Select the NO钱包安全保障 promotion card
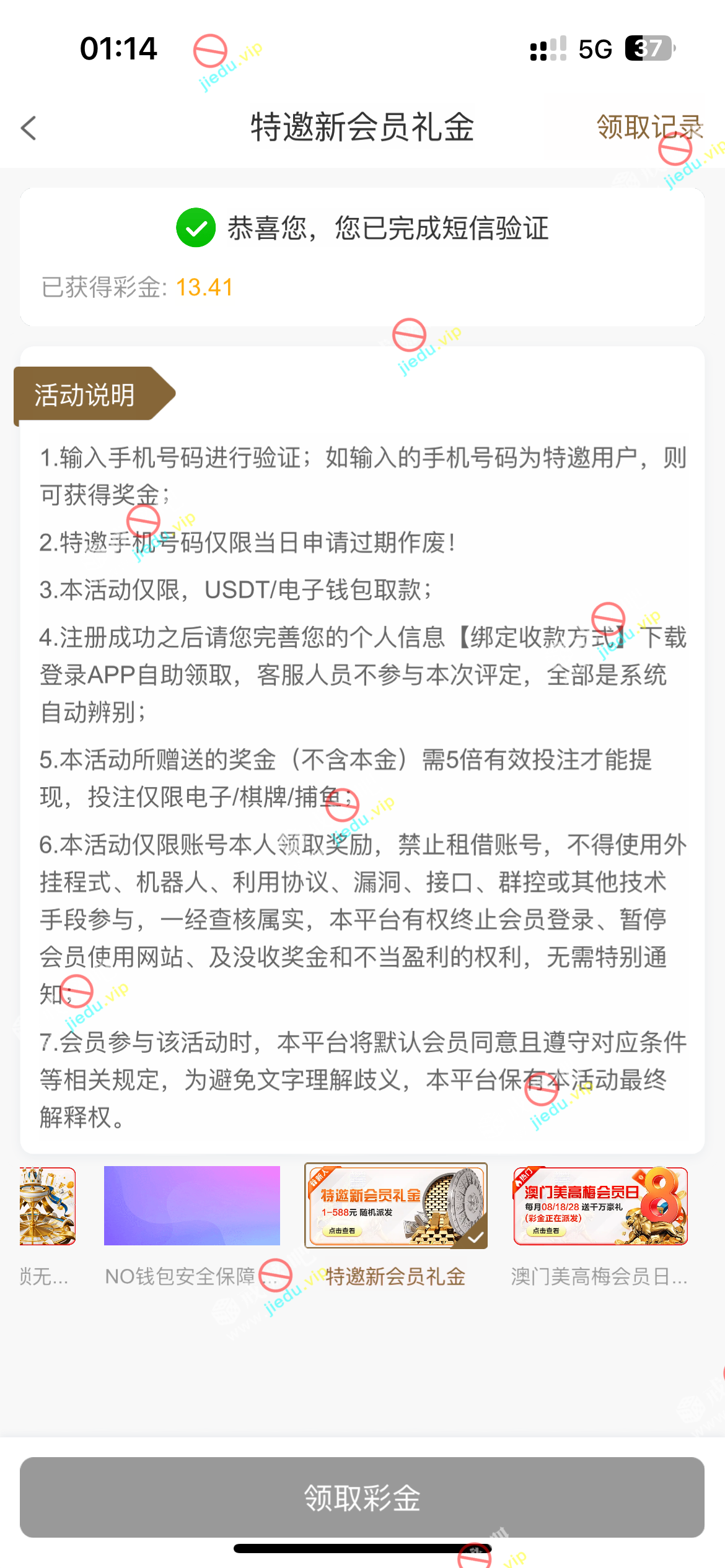 click(191, 1206)
